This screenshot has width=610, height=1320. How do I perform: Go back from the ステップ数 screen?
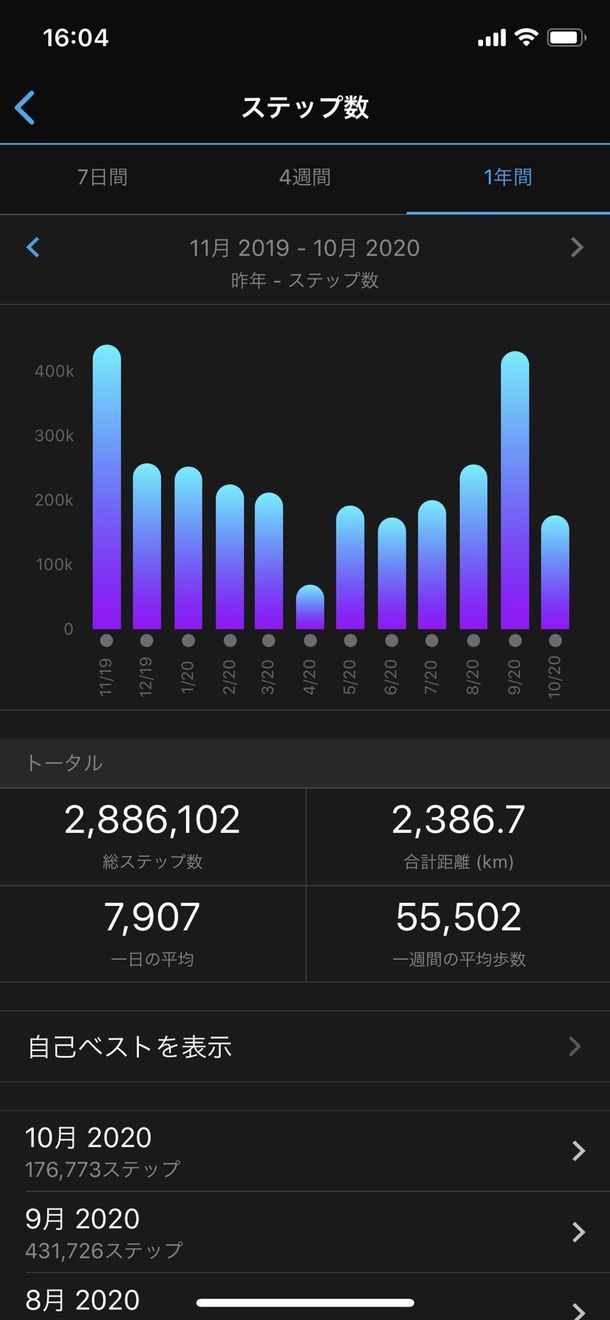(x=26, y=107)
